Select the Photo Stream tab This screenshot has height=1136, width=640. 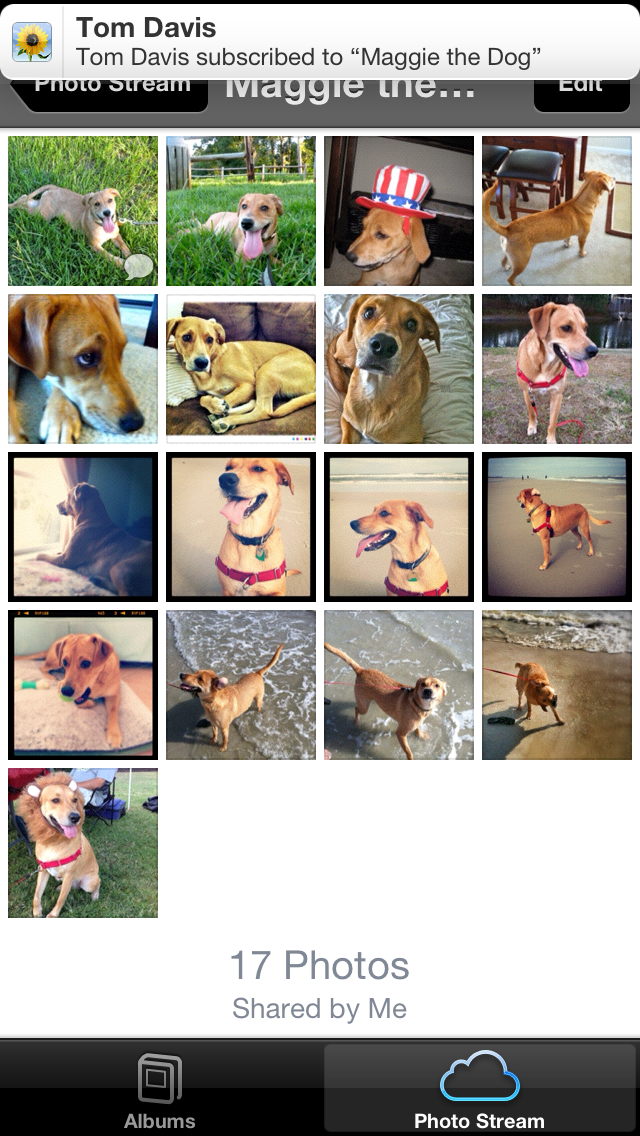480,1090
